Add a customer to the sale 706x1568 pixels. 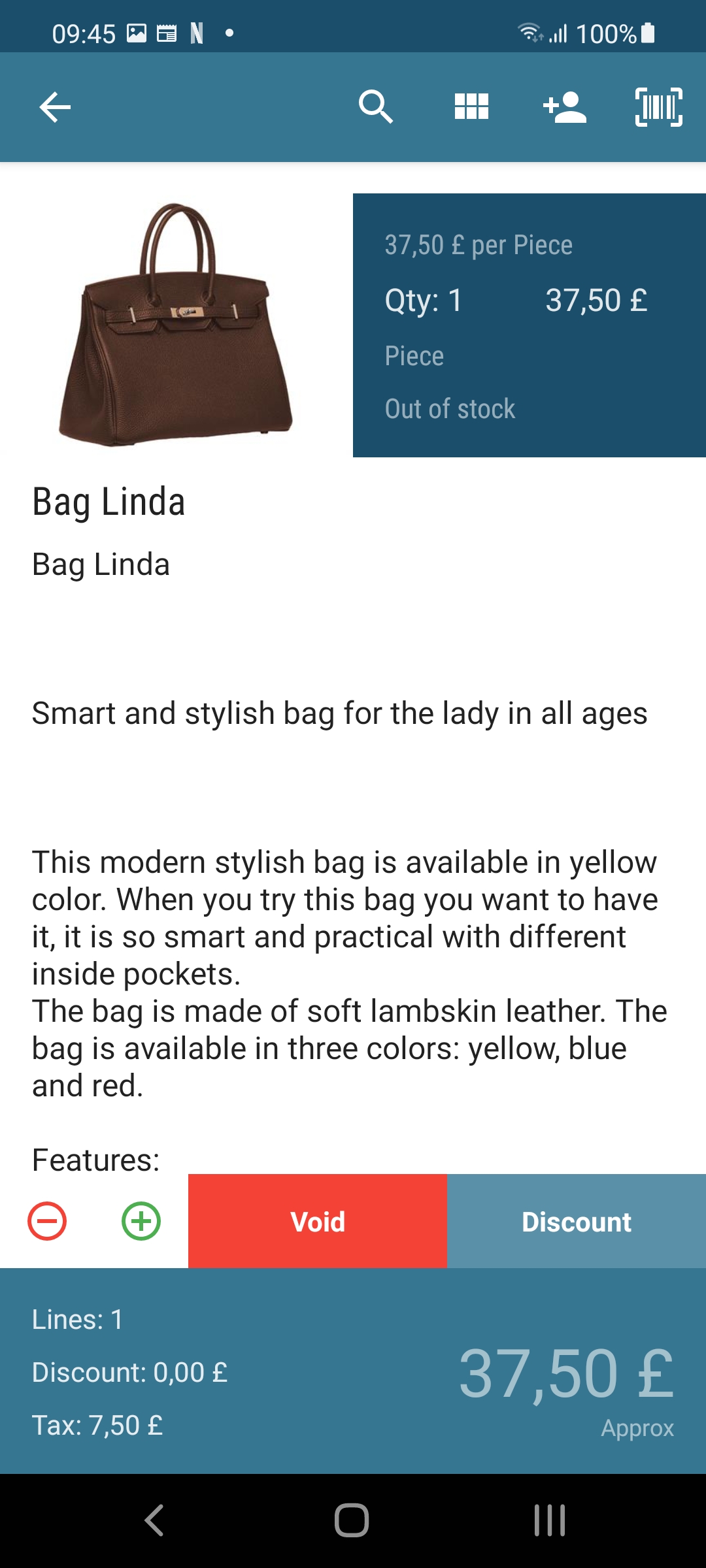point(565,107)
